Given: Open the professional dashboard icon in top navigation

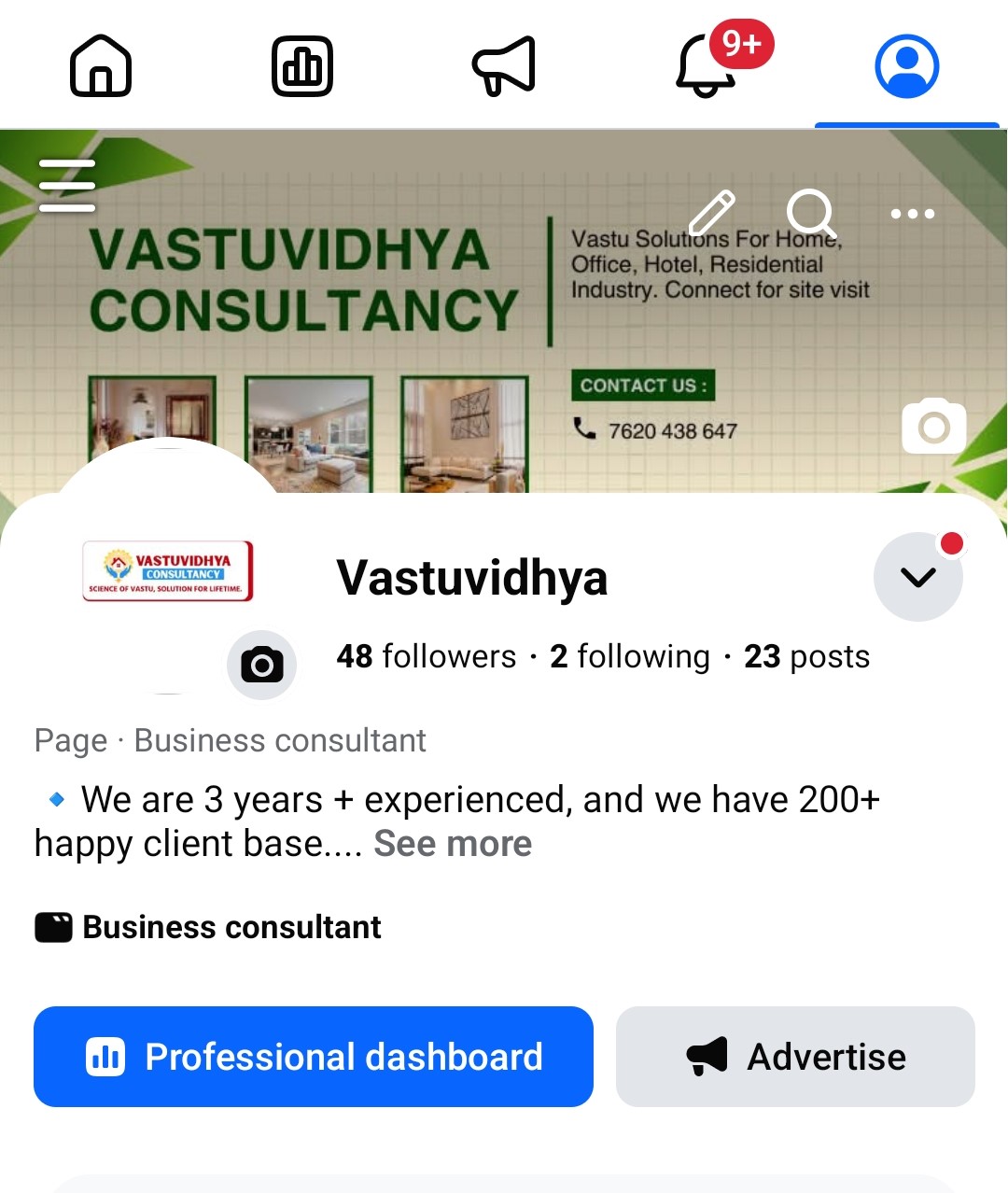Looking at the screenshot, I should pyautogui.click(x=301, y=65).
